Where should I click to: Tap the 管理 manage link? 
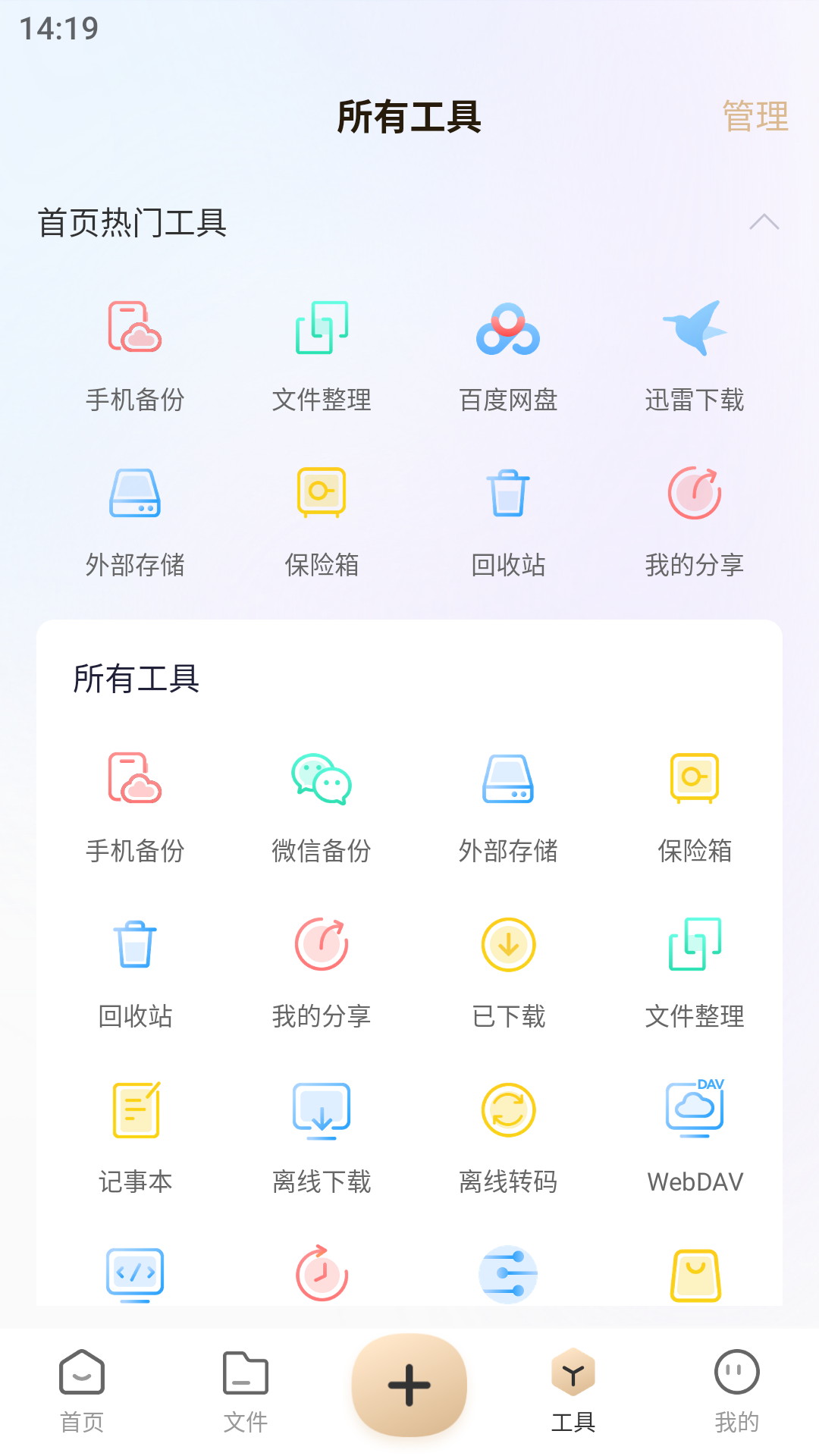coord(755,115)
